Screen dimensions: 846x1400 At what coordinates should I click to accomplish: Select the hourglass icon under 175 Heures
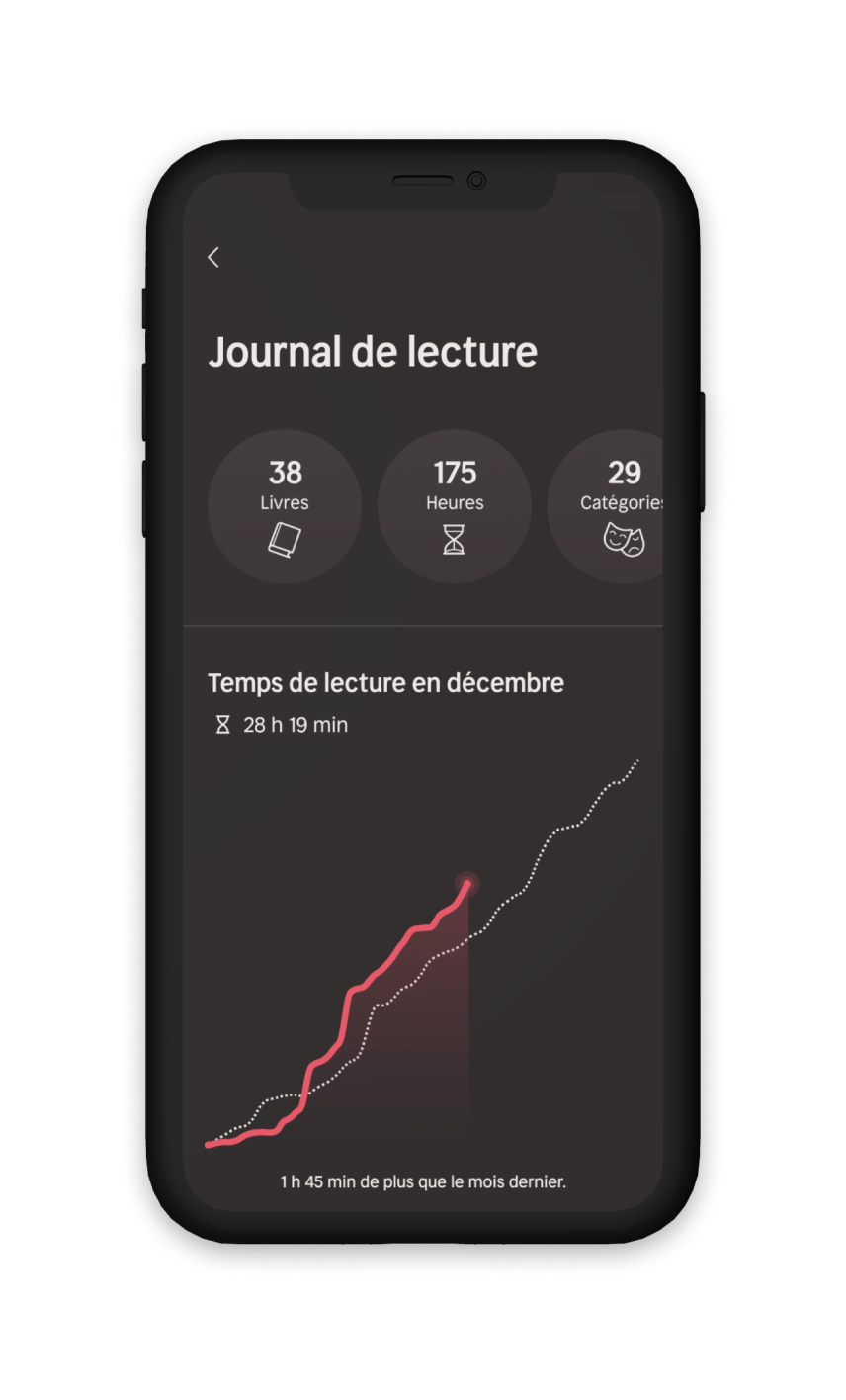455,540
